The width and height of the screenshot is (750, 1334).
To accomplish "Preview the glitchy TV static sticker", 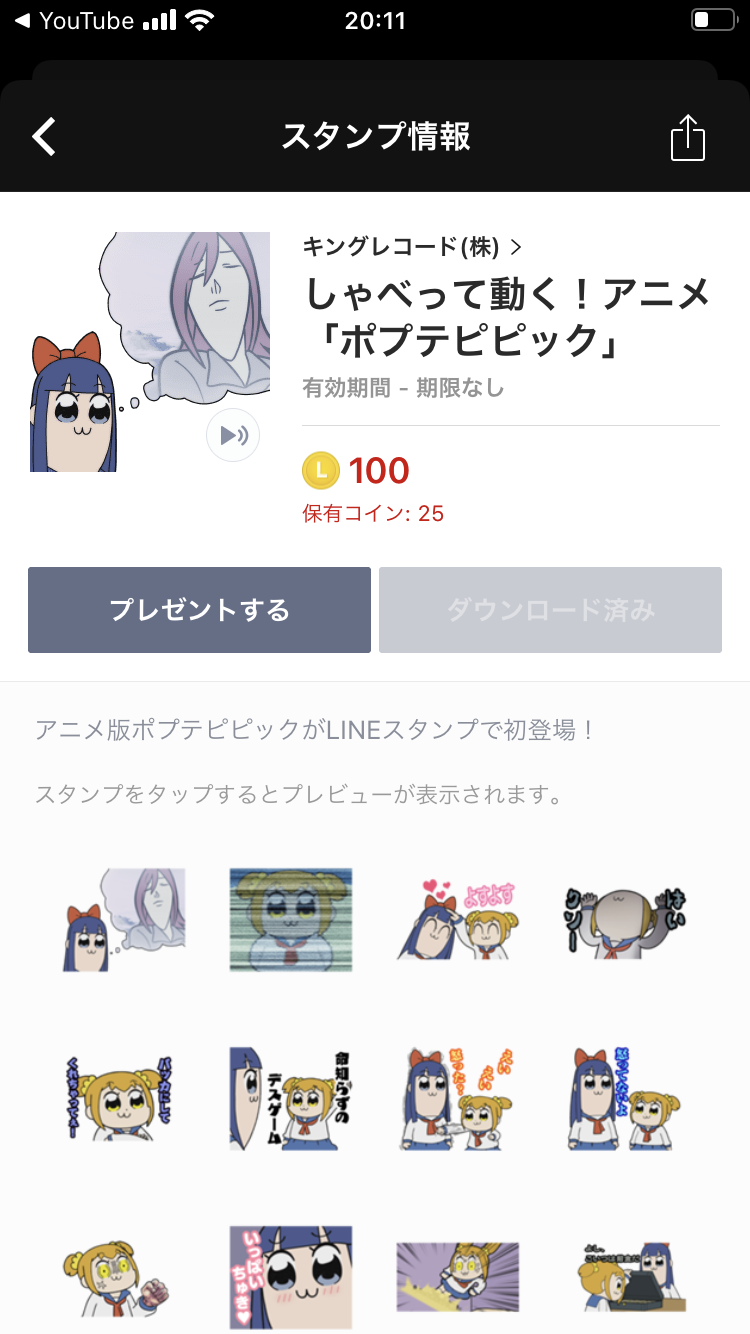I will click(290, 919).
